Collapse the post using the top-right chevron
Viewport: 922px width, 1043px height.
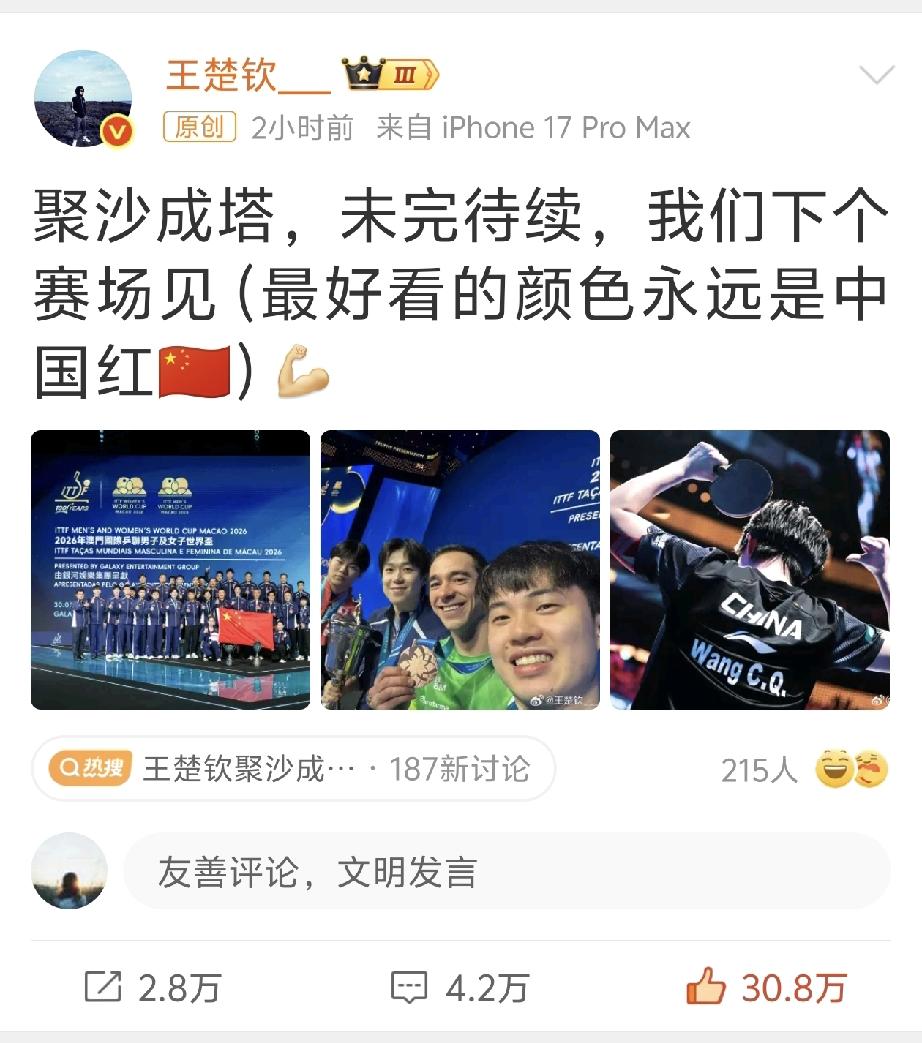point(877,75)
